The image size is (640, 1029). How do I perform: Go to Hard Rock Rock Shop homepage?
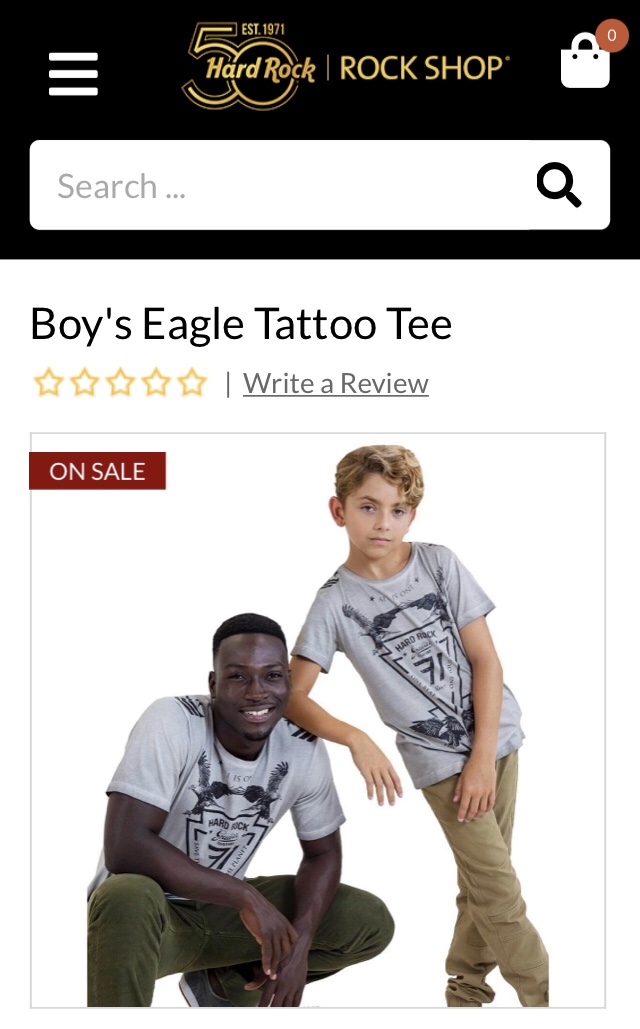coord(345,66)
